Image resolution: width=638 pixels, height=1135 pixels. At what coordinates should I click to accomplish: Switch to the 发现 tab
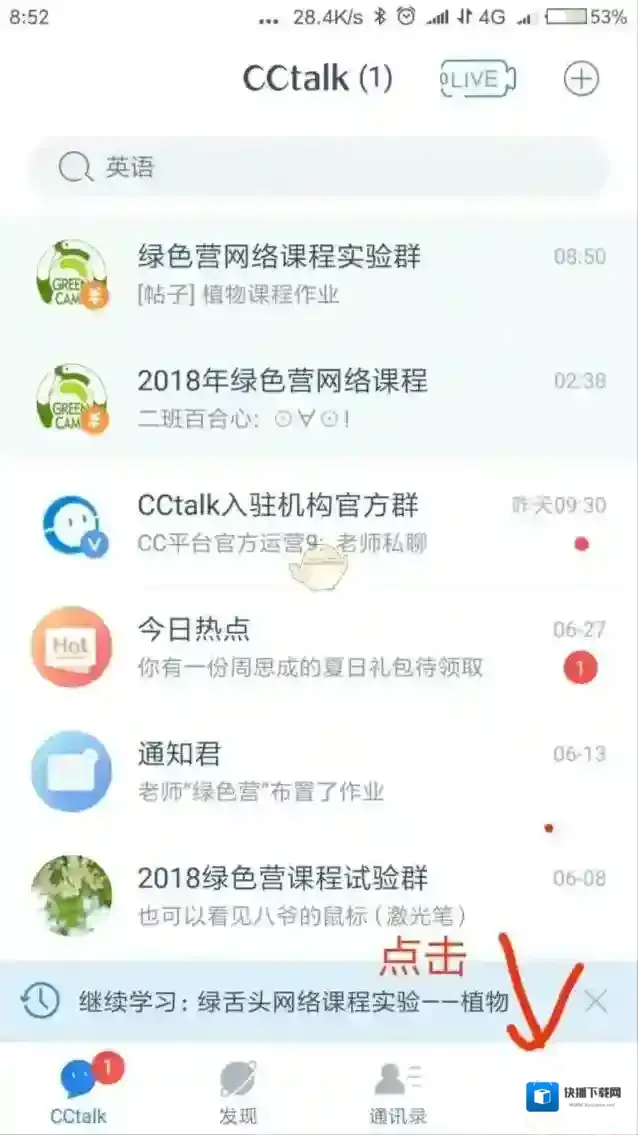238,1090
